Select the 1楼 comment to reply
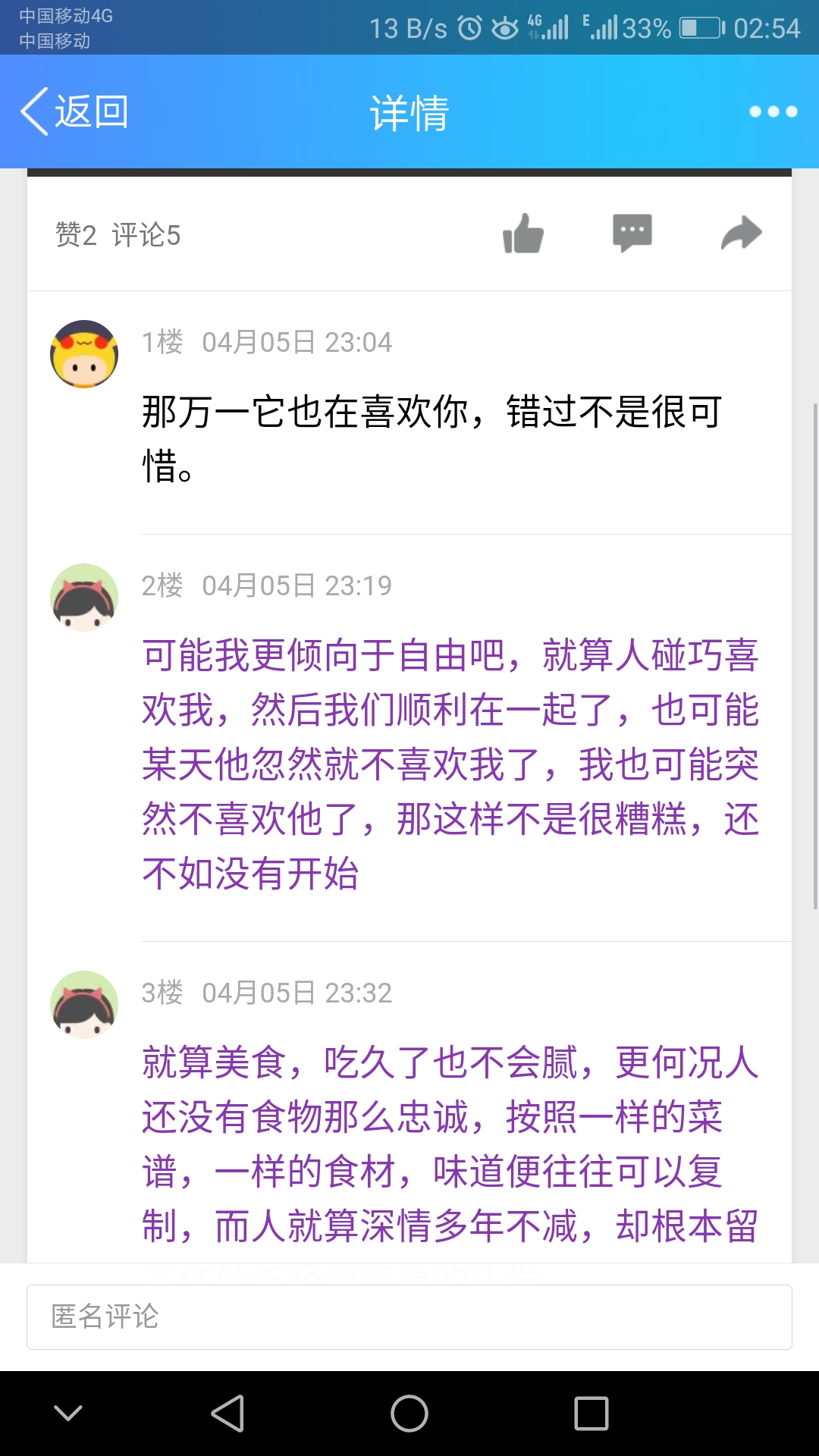This screenshot has width=819, height=1456. tap(432, 438)
